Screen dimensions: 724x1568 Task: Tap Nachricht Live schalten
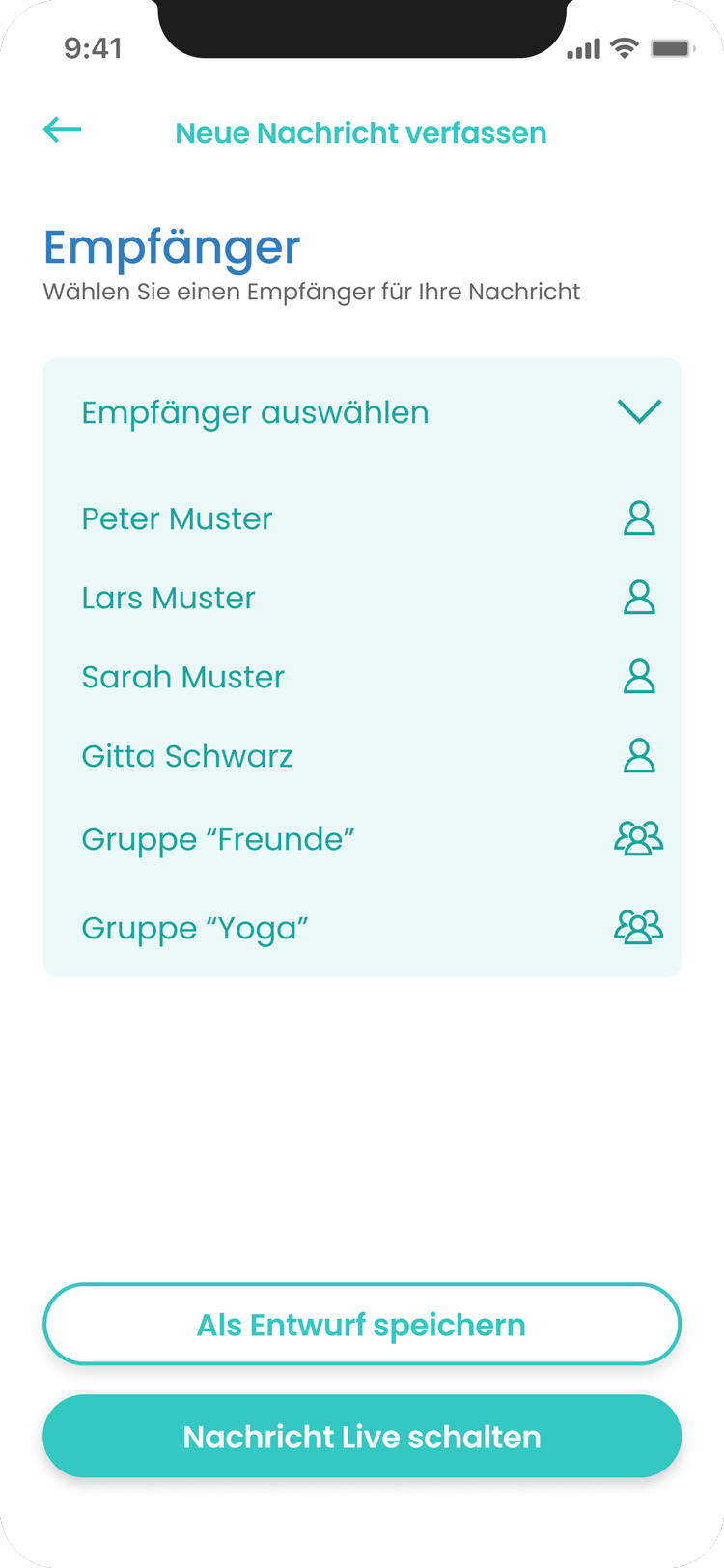pyautogui.click(x=362, y=1436)
